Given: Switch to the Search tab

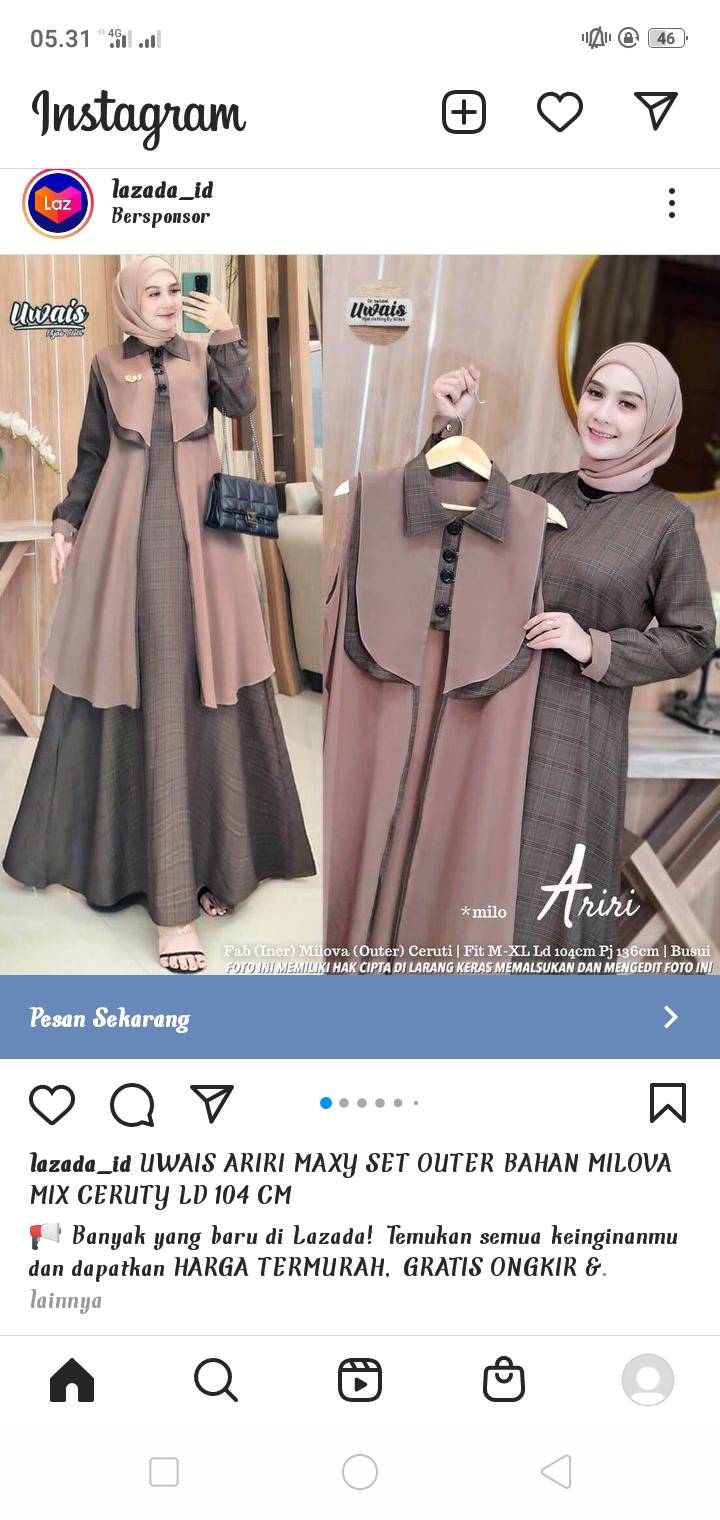Looking at the screenshot, I should 216,1380.
